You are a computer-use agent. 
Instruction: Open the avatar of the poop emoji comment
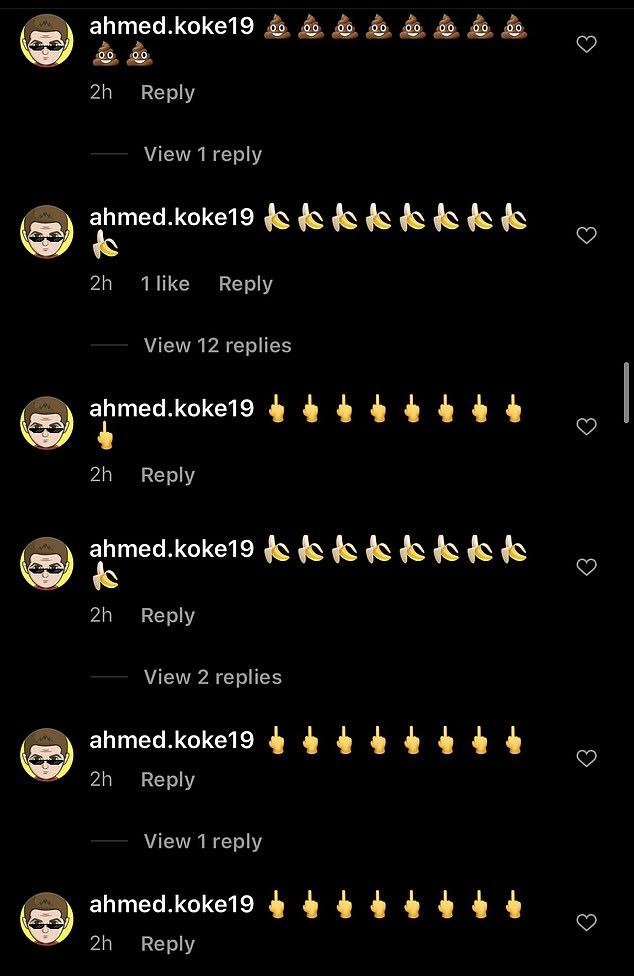[x=47, y=41]
